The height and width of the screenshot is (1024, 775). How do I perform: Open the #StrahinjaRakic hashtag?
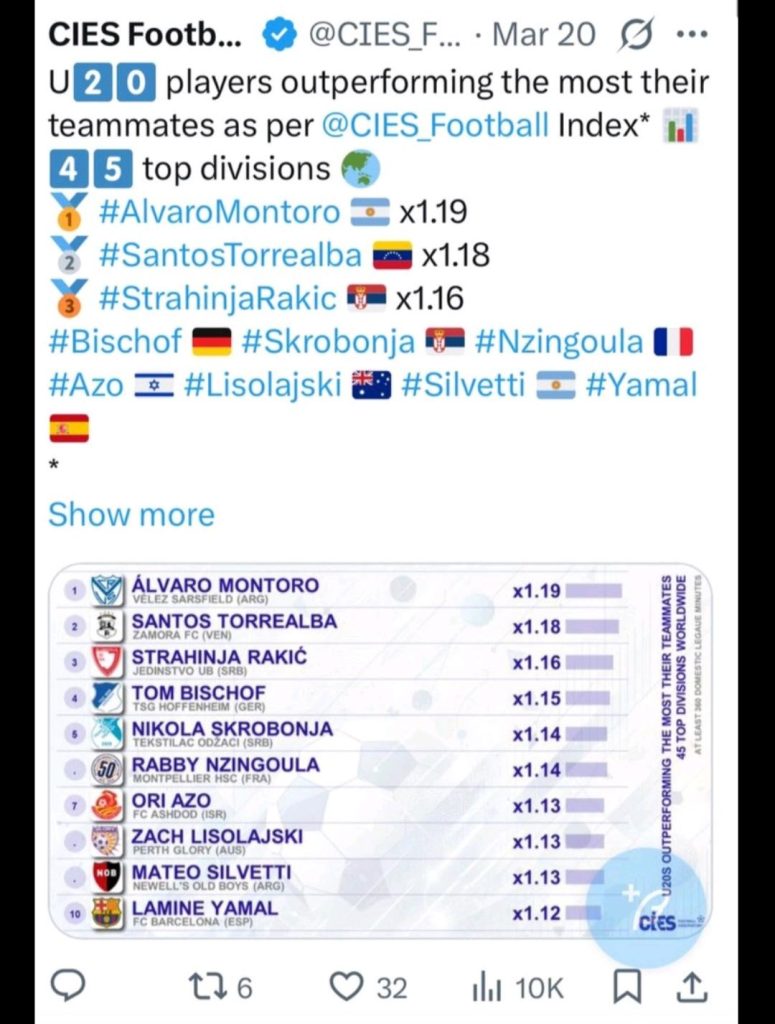point(217,298)
